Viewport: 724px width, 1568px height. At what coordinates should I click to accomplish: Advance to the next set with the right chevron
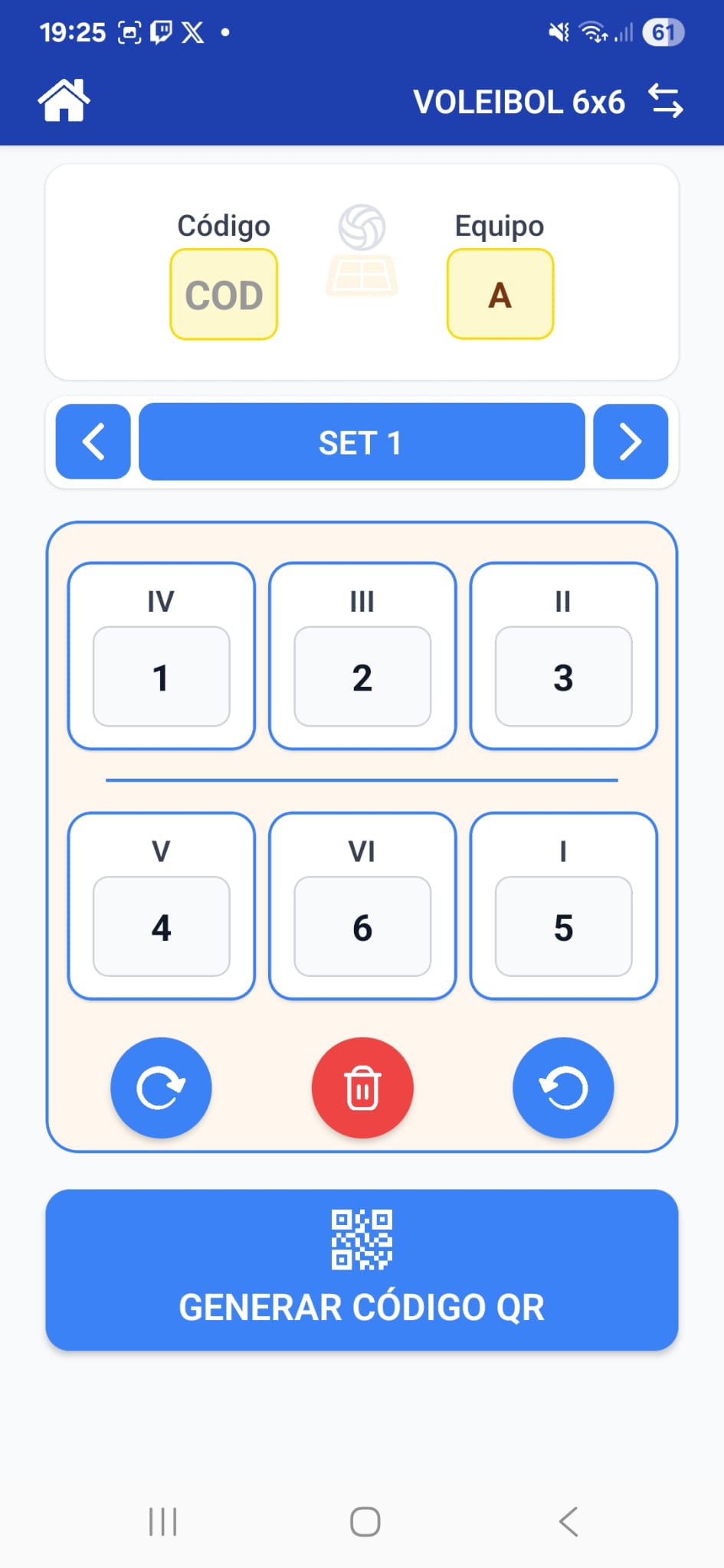click(631, 442)
